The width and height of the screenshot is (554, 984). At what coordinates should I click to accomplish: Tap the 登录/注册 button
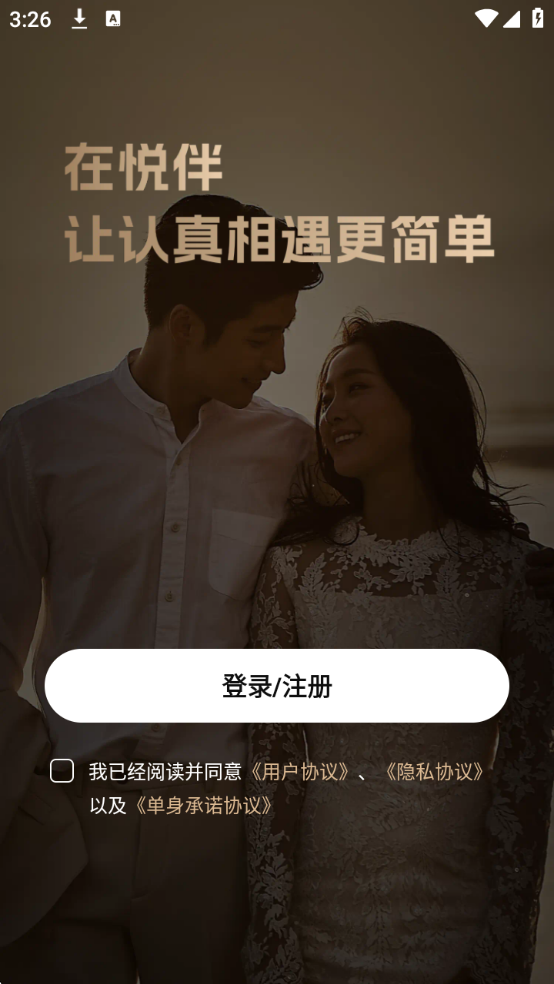click(277, 685)
